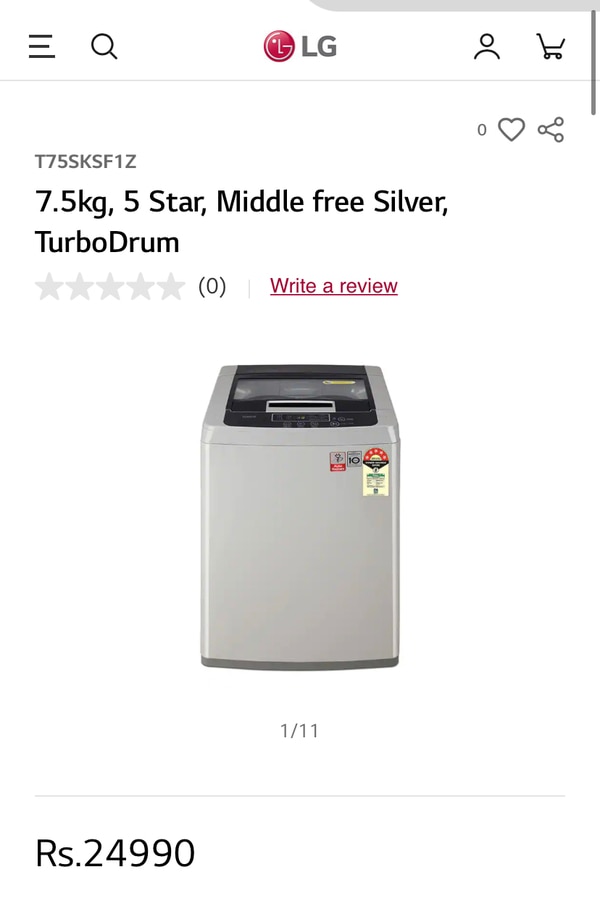600x901 pixels.
Task: Open the hamburger navigation menu
Action: [x=42, y=46]
